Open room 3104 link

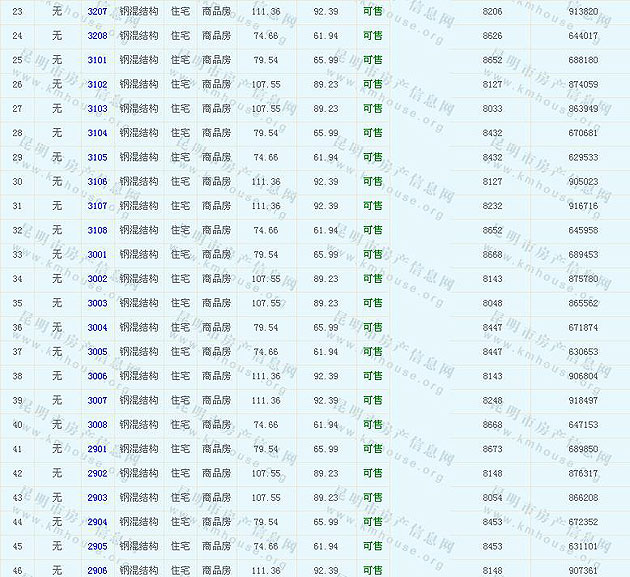(97, 133)
